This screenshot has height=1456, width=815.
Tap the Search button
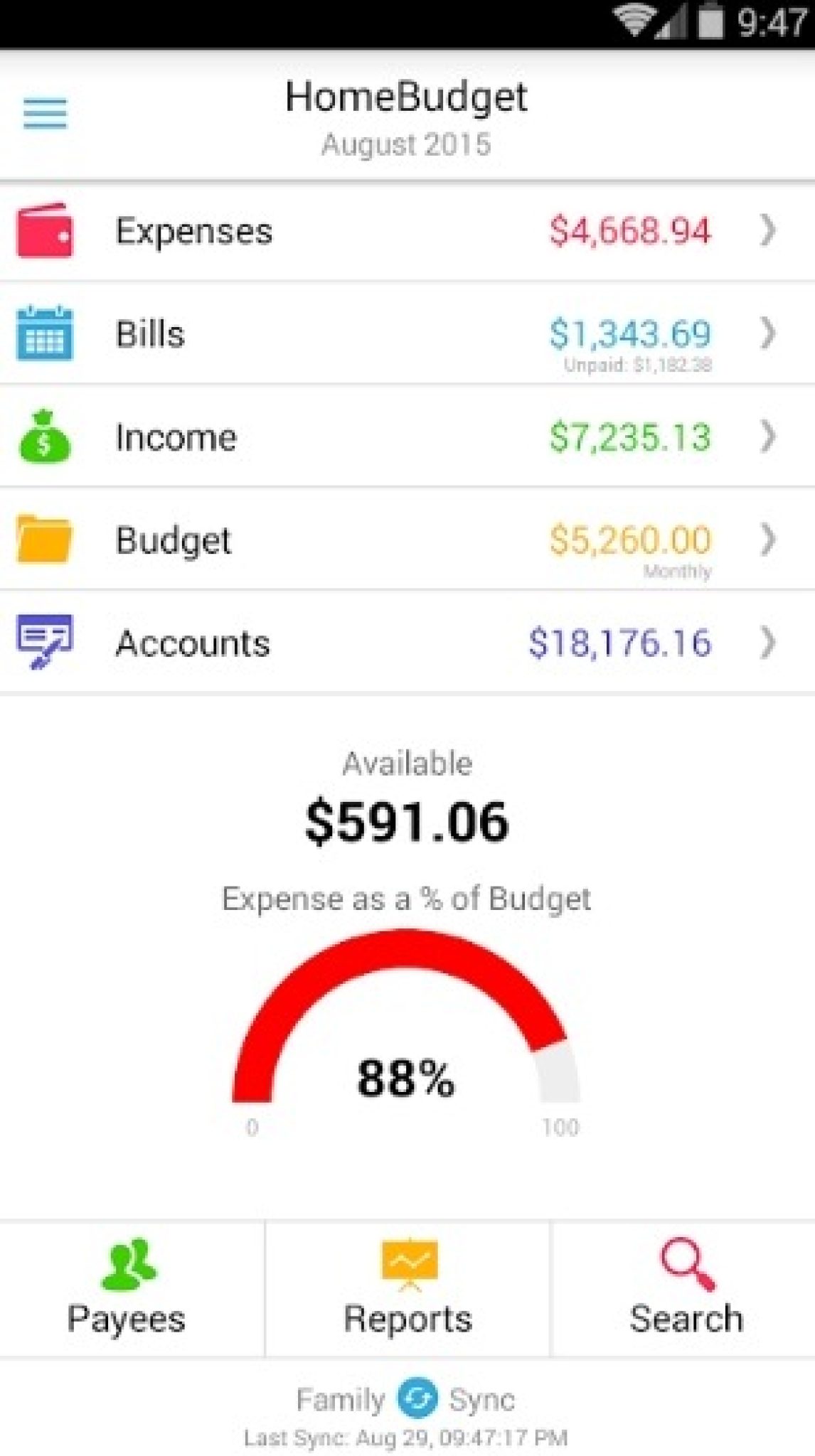point(686,1289)
